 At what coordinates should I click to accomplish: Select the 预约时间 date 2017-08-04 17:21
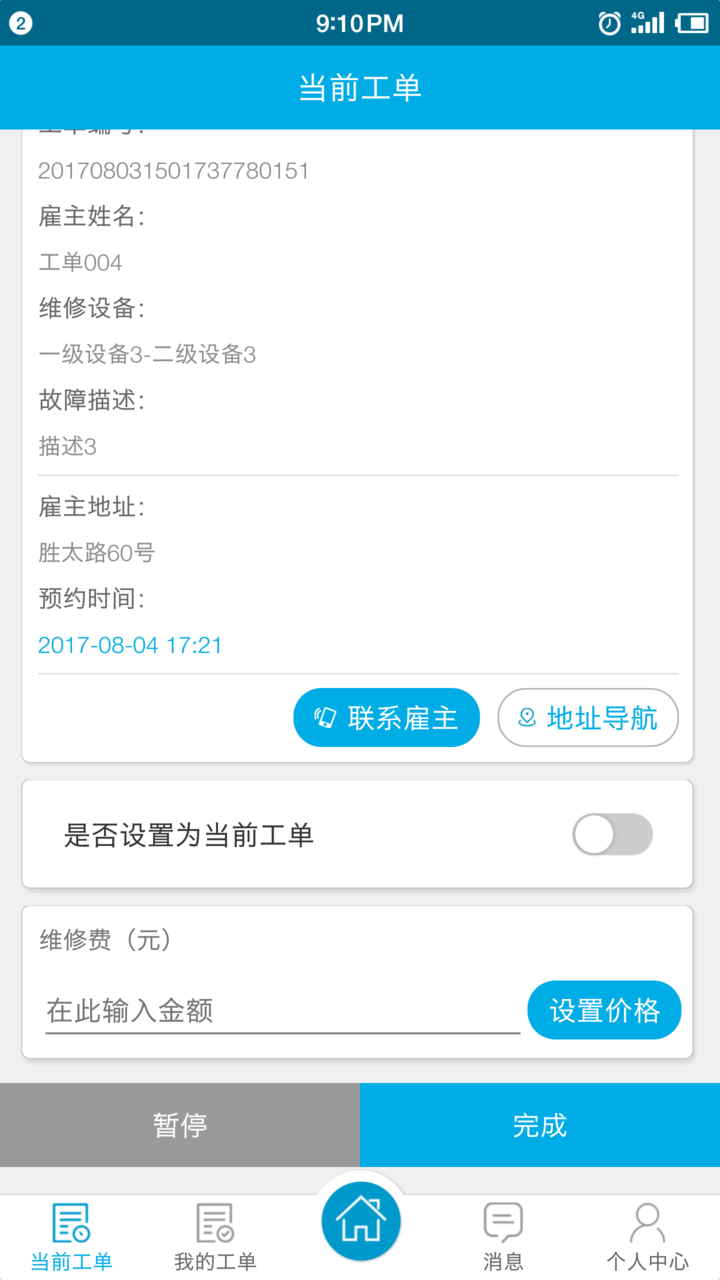coord(130,645)
